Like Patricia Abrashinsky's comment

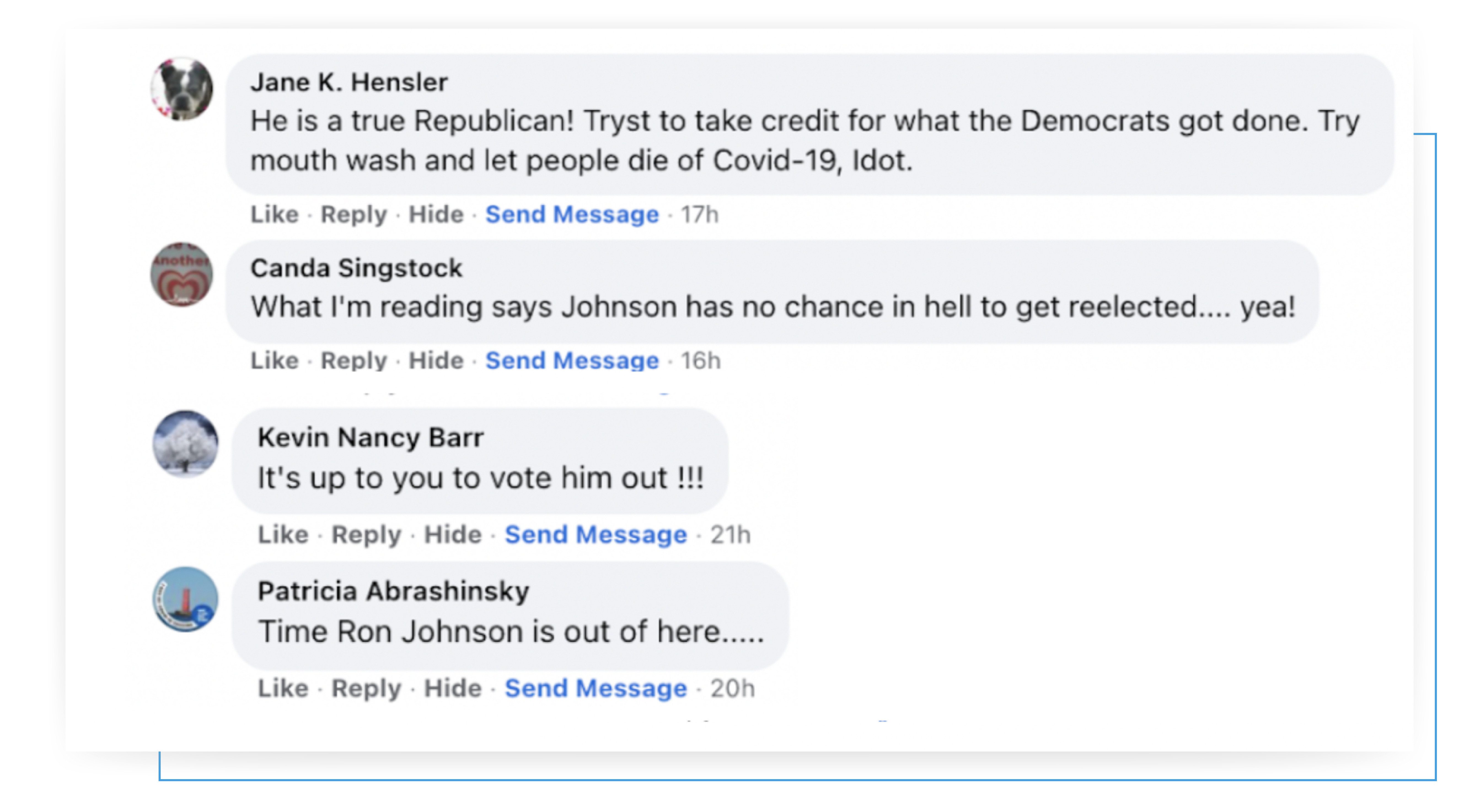tap(283, 688)
